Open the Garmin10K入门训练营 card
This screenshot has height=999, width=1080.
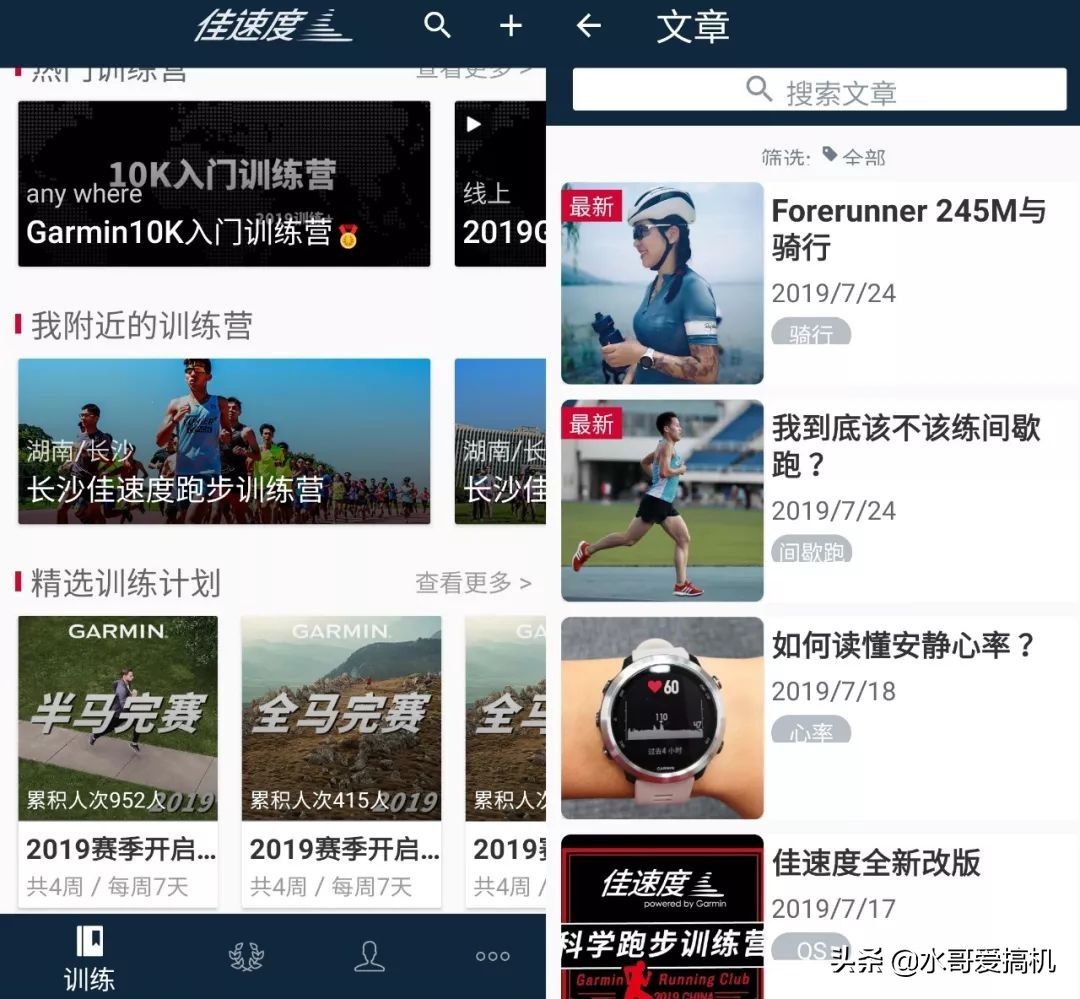click(x=224, y=184)
